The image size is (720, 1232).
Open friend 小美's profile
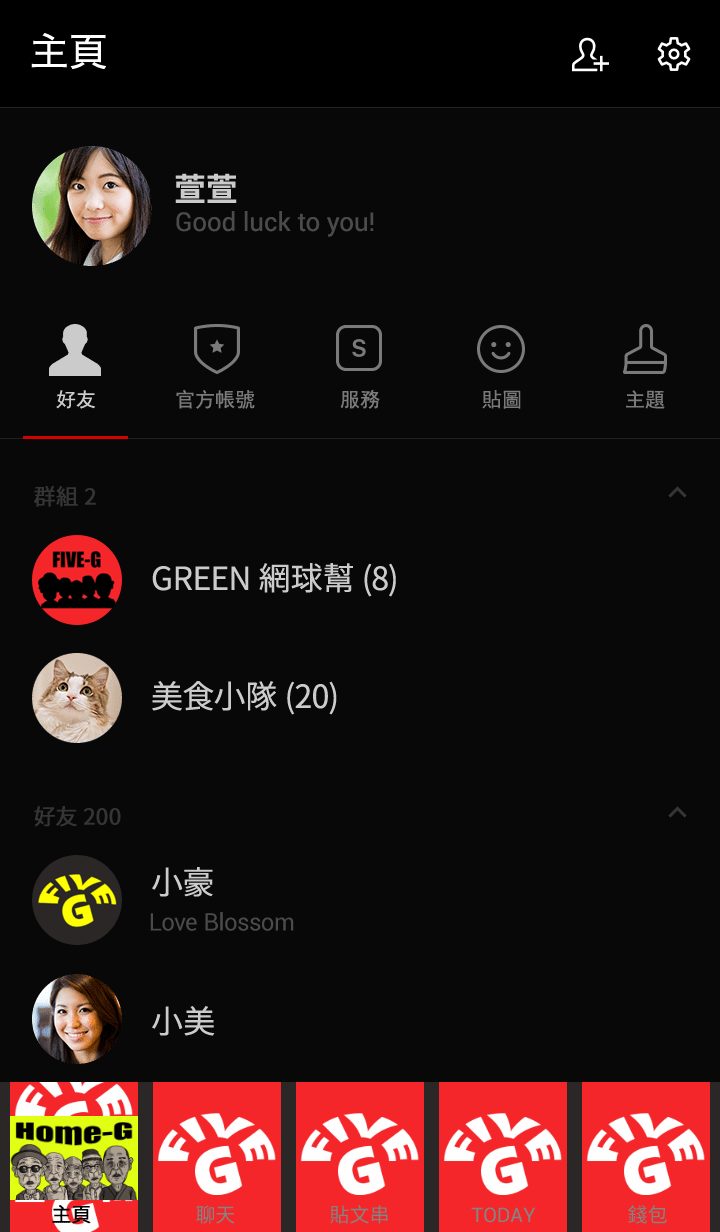point(182,1020)
